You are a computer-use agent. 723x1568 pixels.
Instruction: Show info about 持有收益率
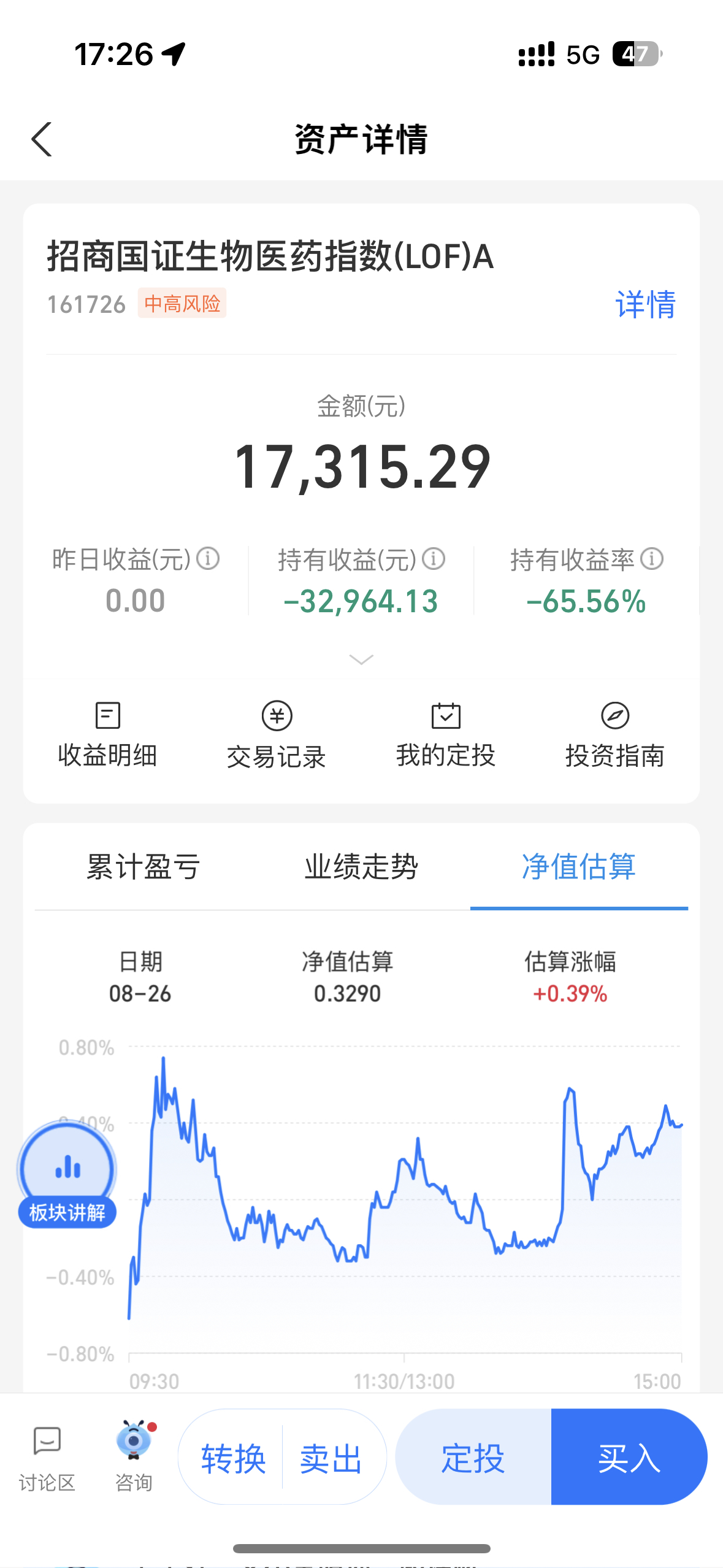(651, 559)
